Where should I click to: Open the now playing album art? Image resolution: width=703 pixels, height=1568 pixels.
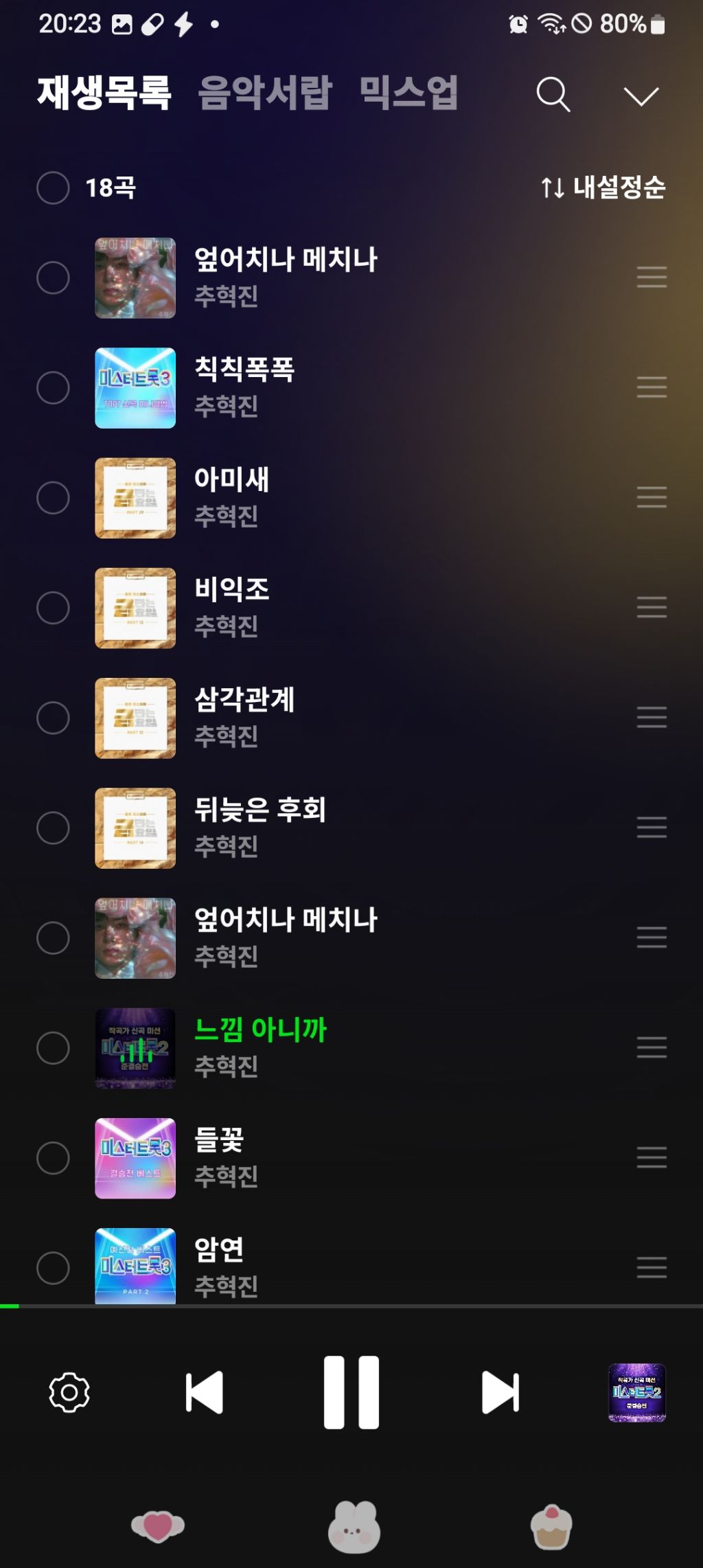pos(637,1392)
